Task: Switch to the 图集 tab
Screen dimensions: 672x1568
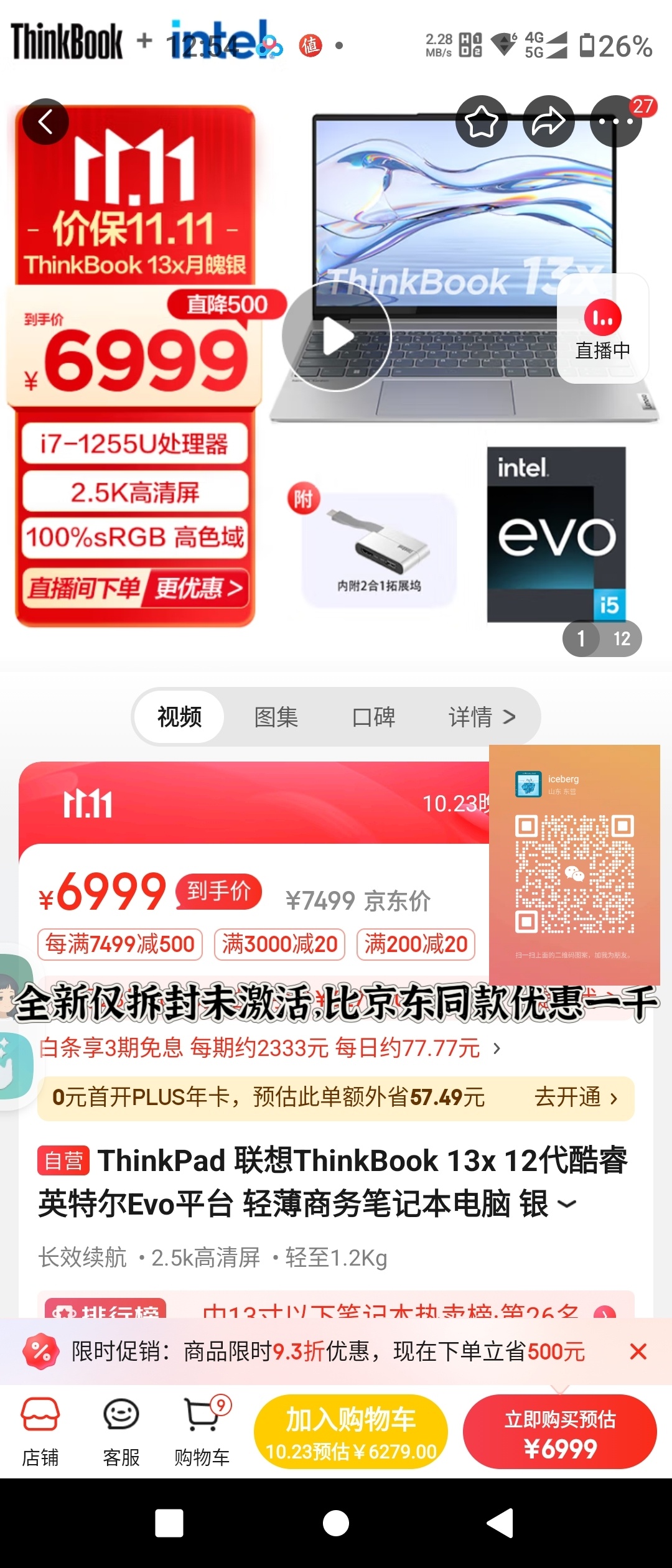Action: tap(276, 717)
